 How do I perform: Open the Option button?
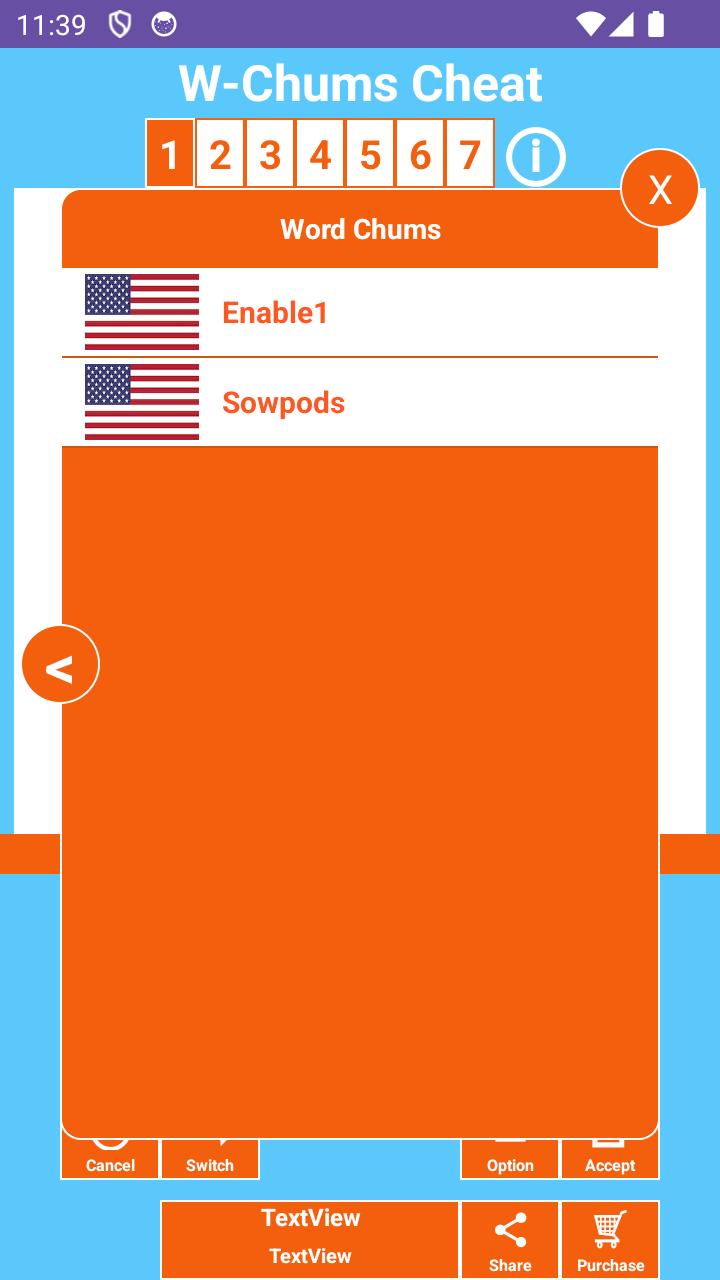(x=510, y=1159)
